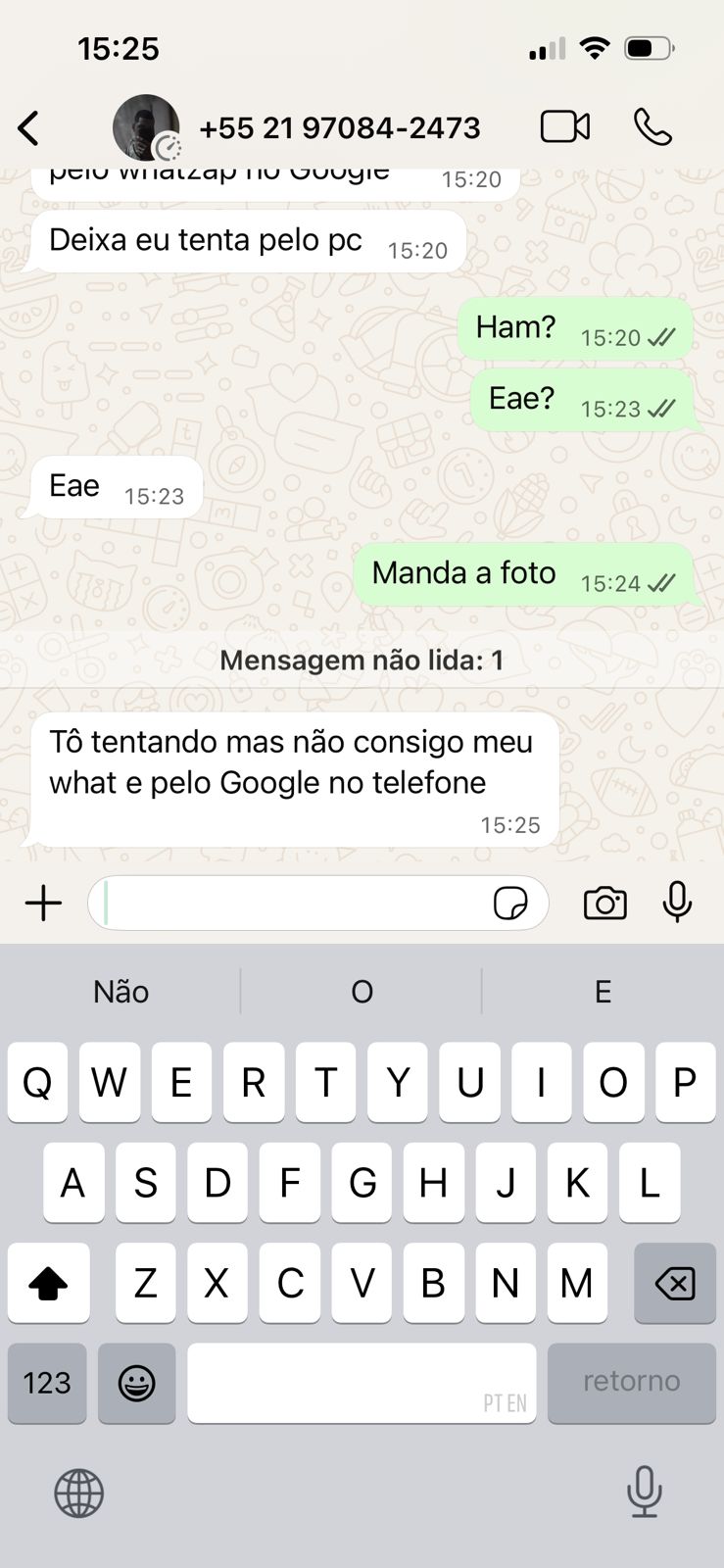
Task: Start a voice call
Action: click(x=652, y=127)
